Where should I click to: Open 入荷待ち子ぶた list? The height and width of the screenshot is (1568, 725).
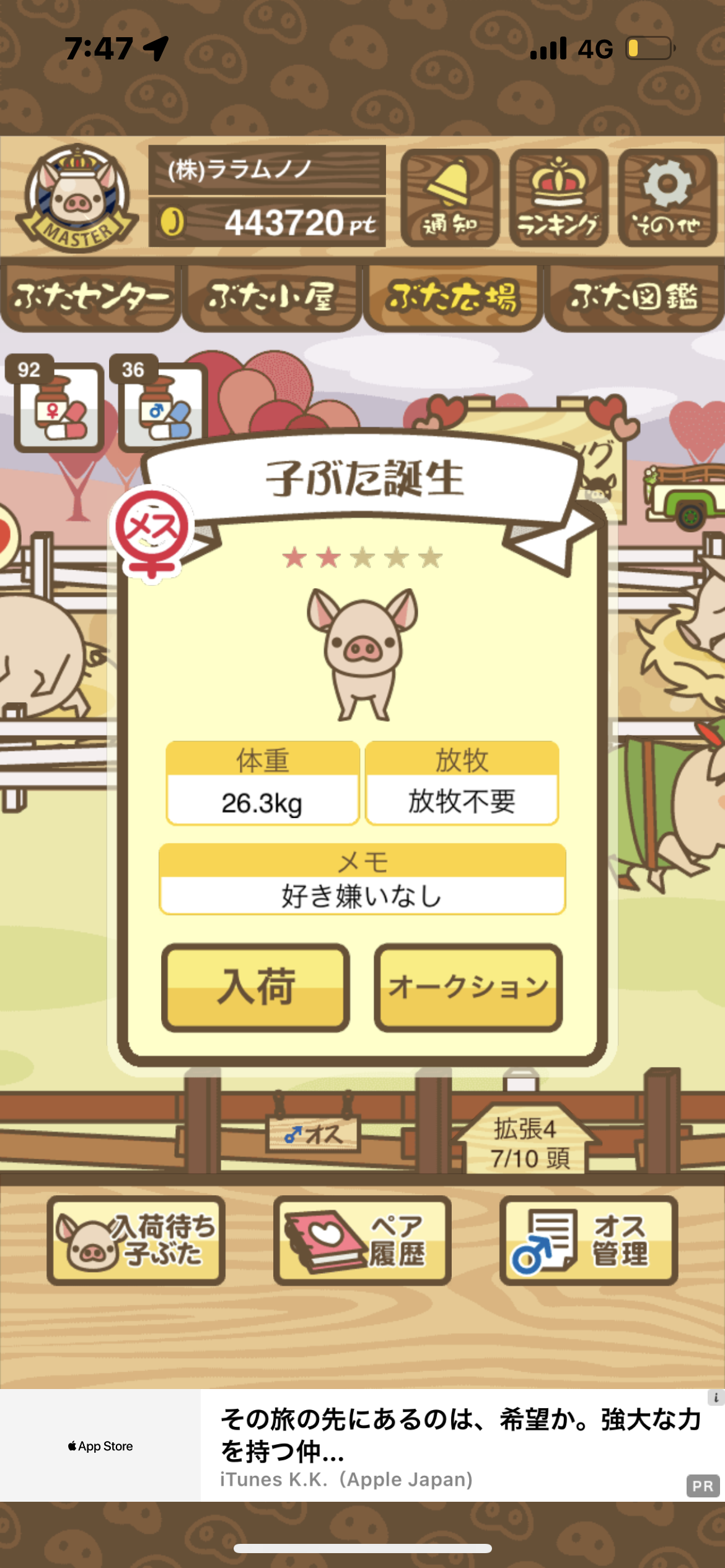click(x=136, y=1240)
